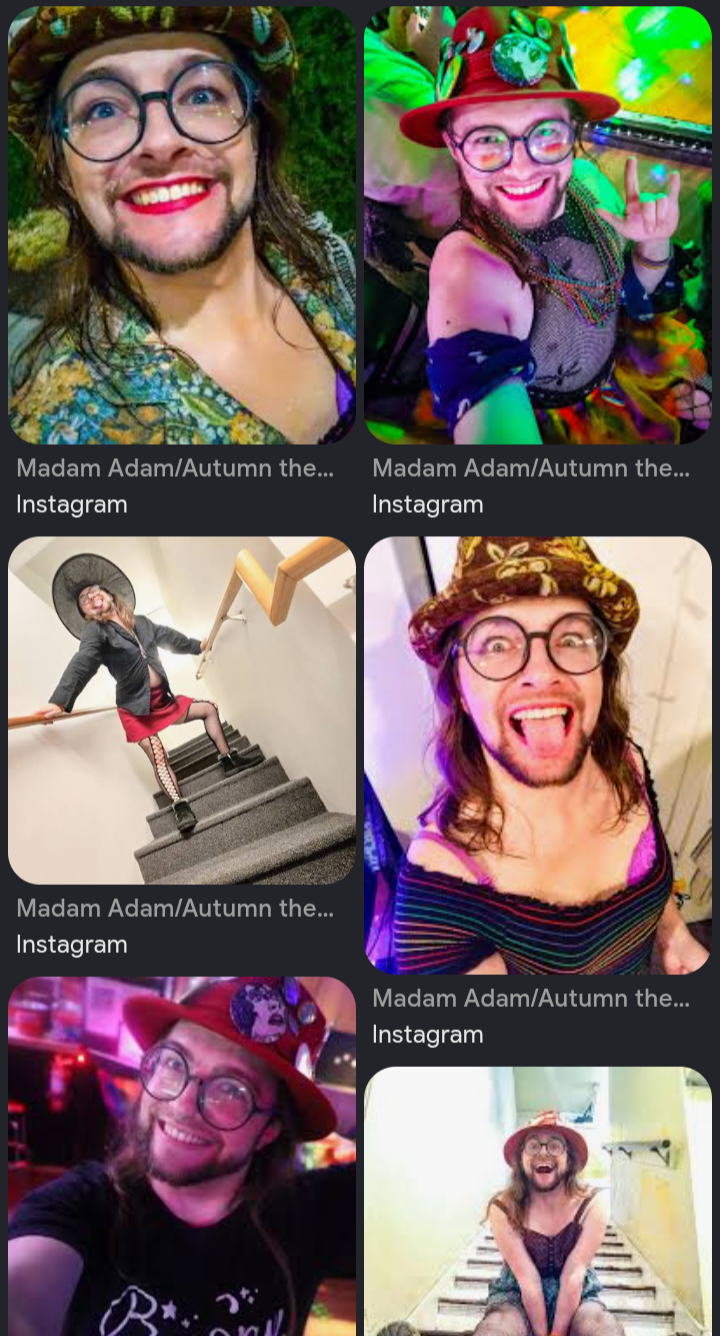Open the image of person sitting on stairs
This screenshot has height=1336, width=720.
[538, 1201]
